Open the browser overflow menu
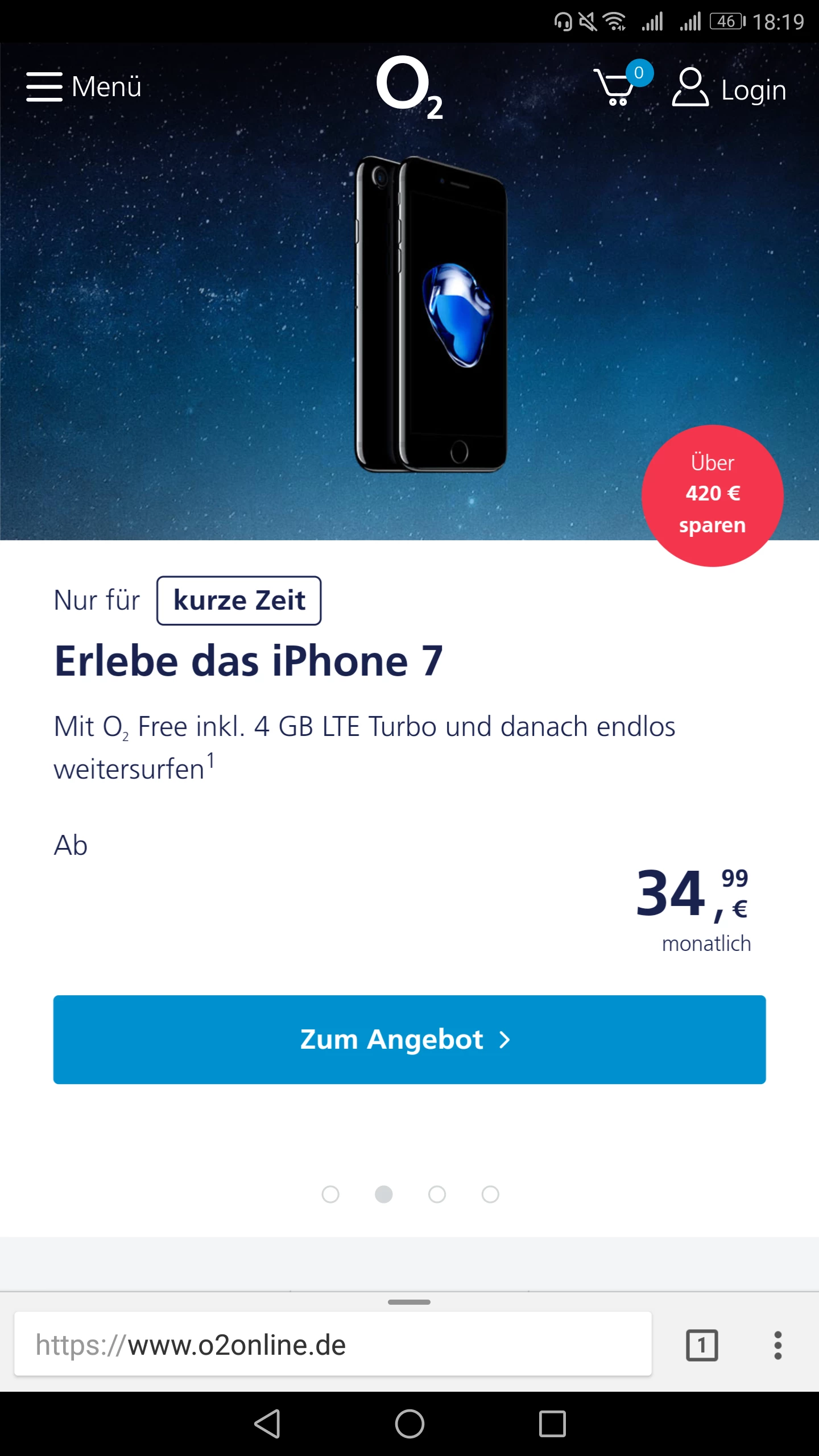This screenshot has height=1456, width=819. [777, 1345]
